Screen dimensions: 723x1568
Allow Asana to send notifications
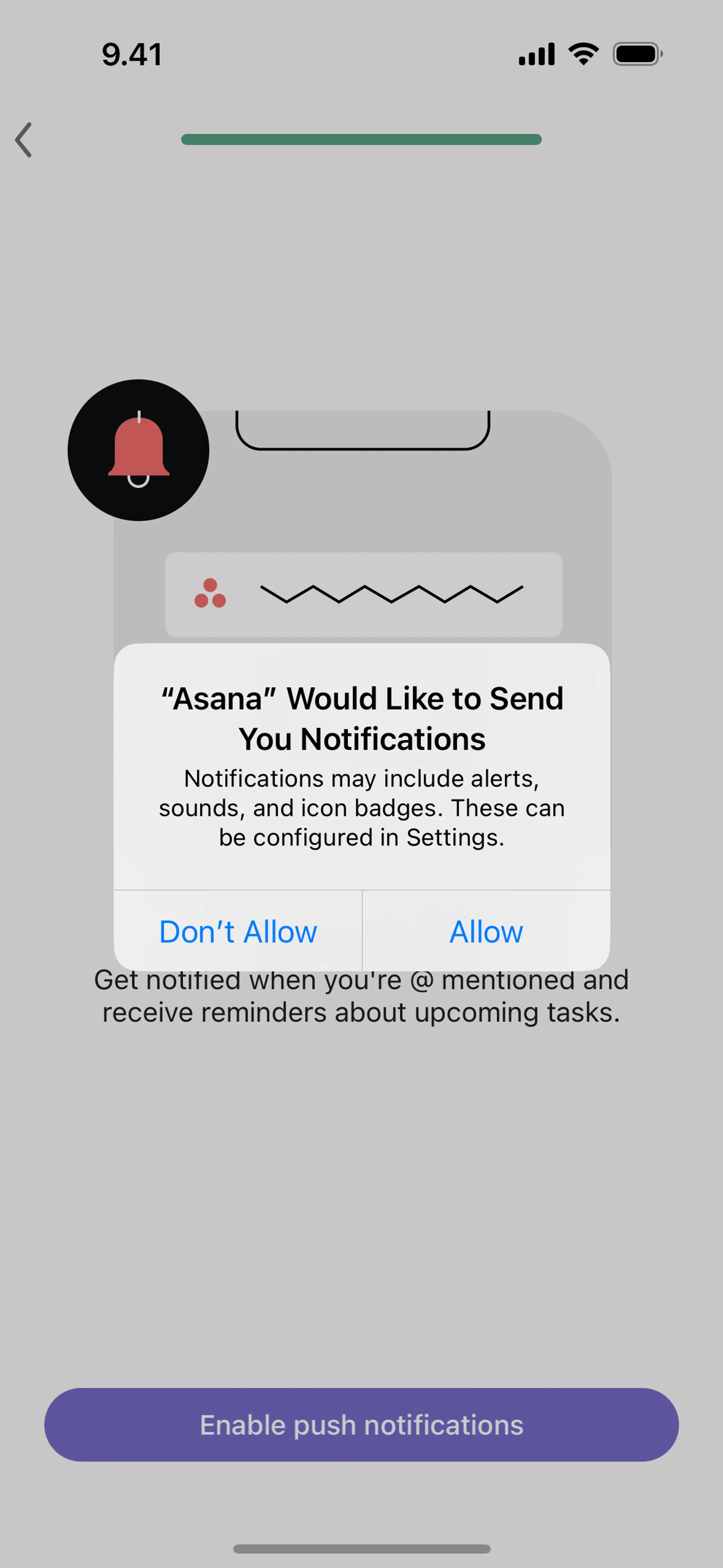click(x=486, y=931)
